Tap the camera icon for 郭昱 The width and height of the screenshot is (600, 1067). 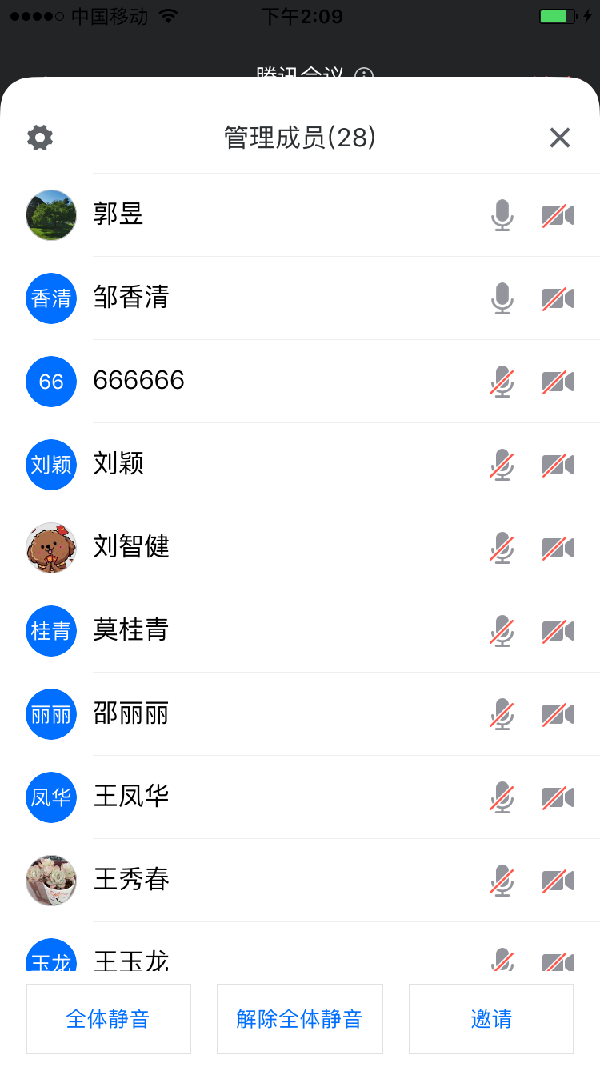557,215
